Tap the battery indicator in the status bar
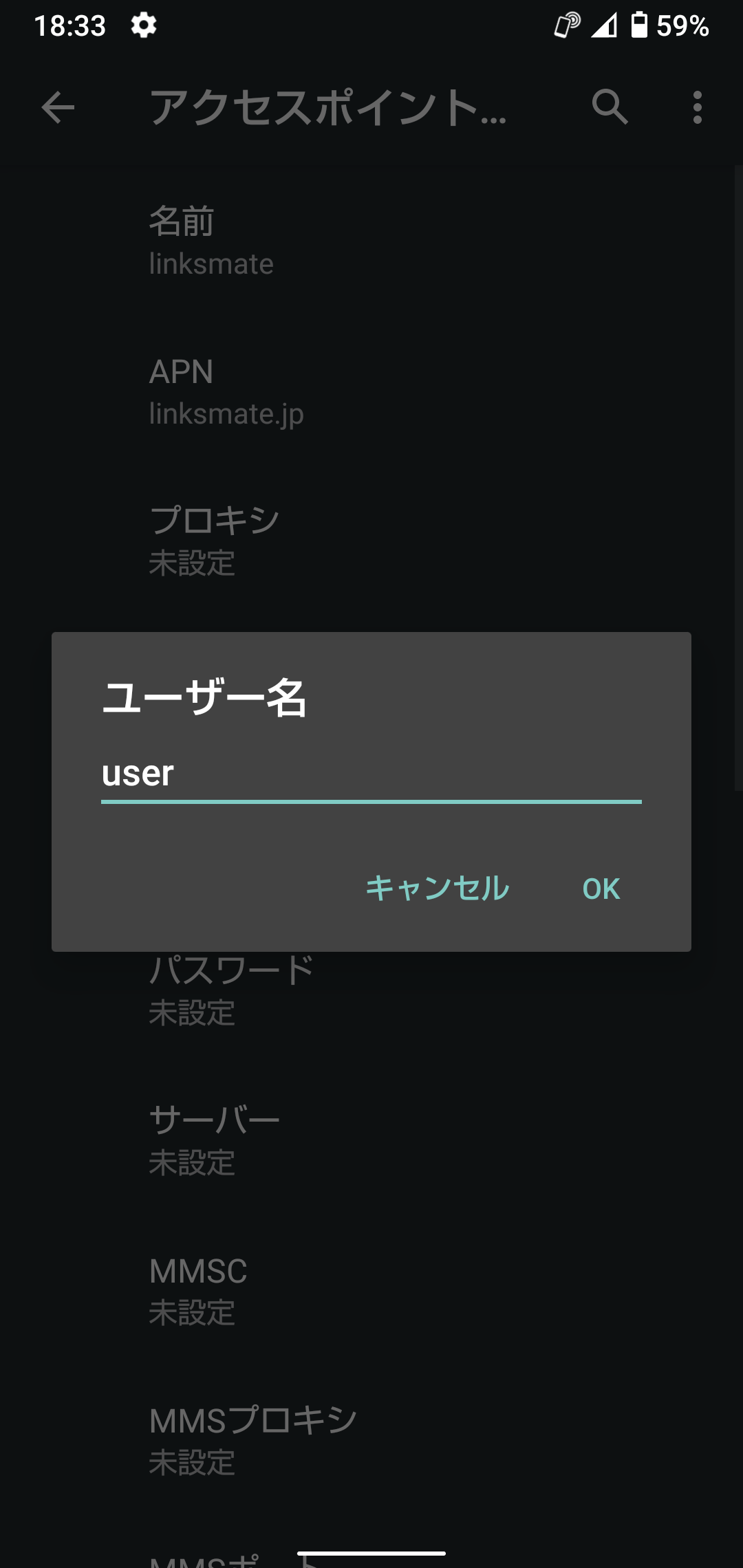Screen dimensions: 743x1568 point(640,25)
